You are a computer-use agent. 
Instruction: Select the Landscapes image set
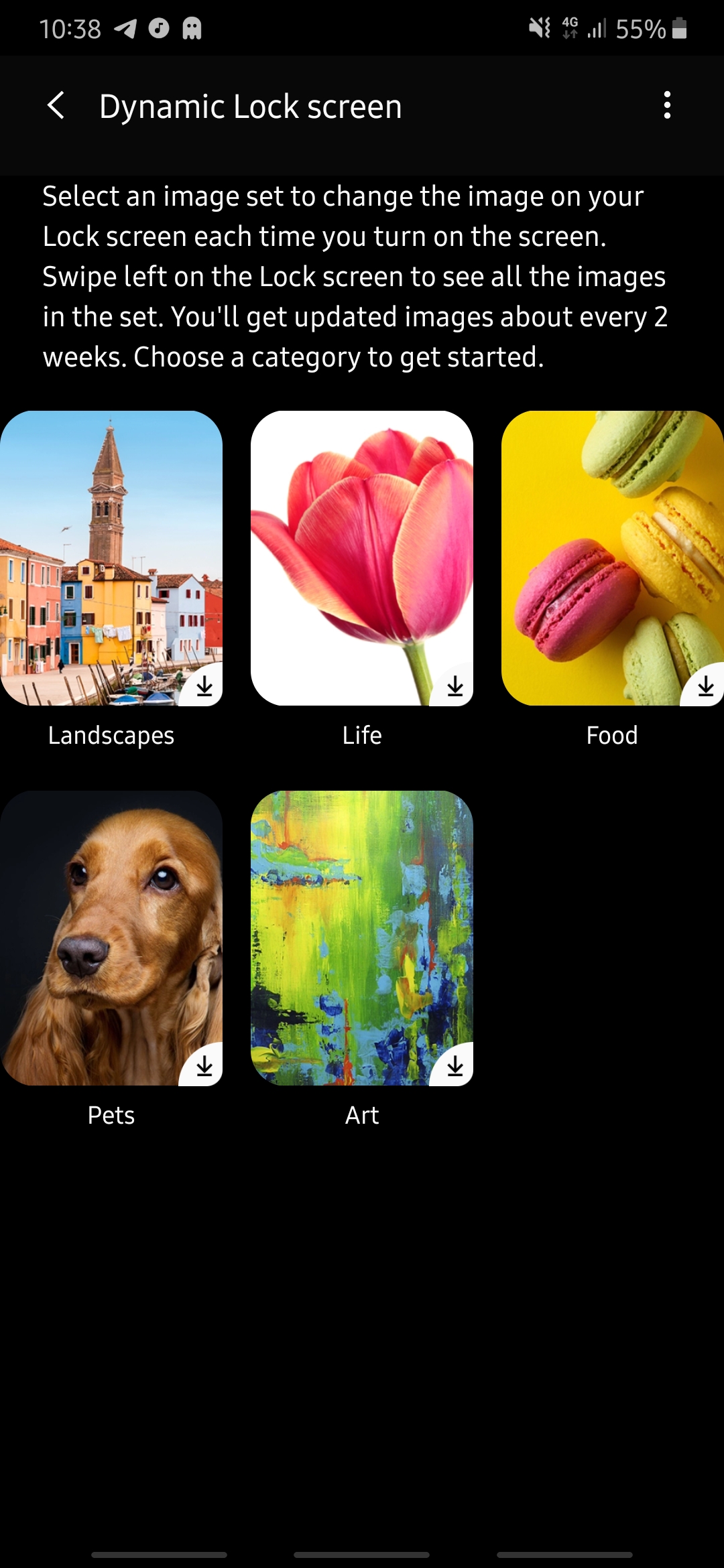pos(111,558)
